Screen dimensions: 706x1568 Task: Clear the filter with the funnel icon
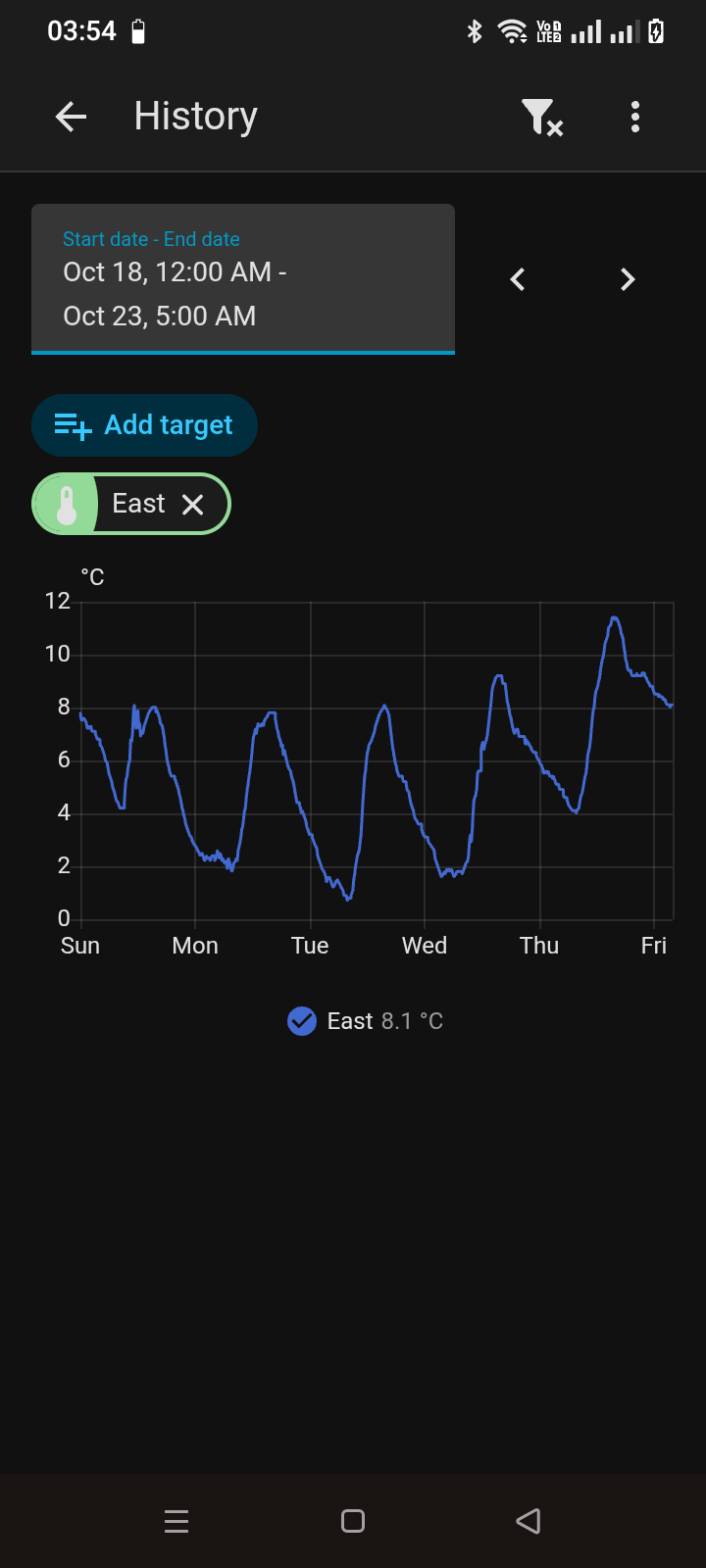point(541,118)
